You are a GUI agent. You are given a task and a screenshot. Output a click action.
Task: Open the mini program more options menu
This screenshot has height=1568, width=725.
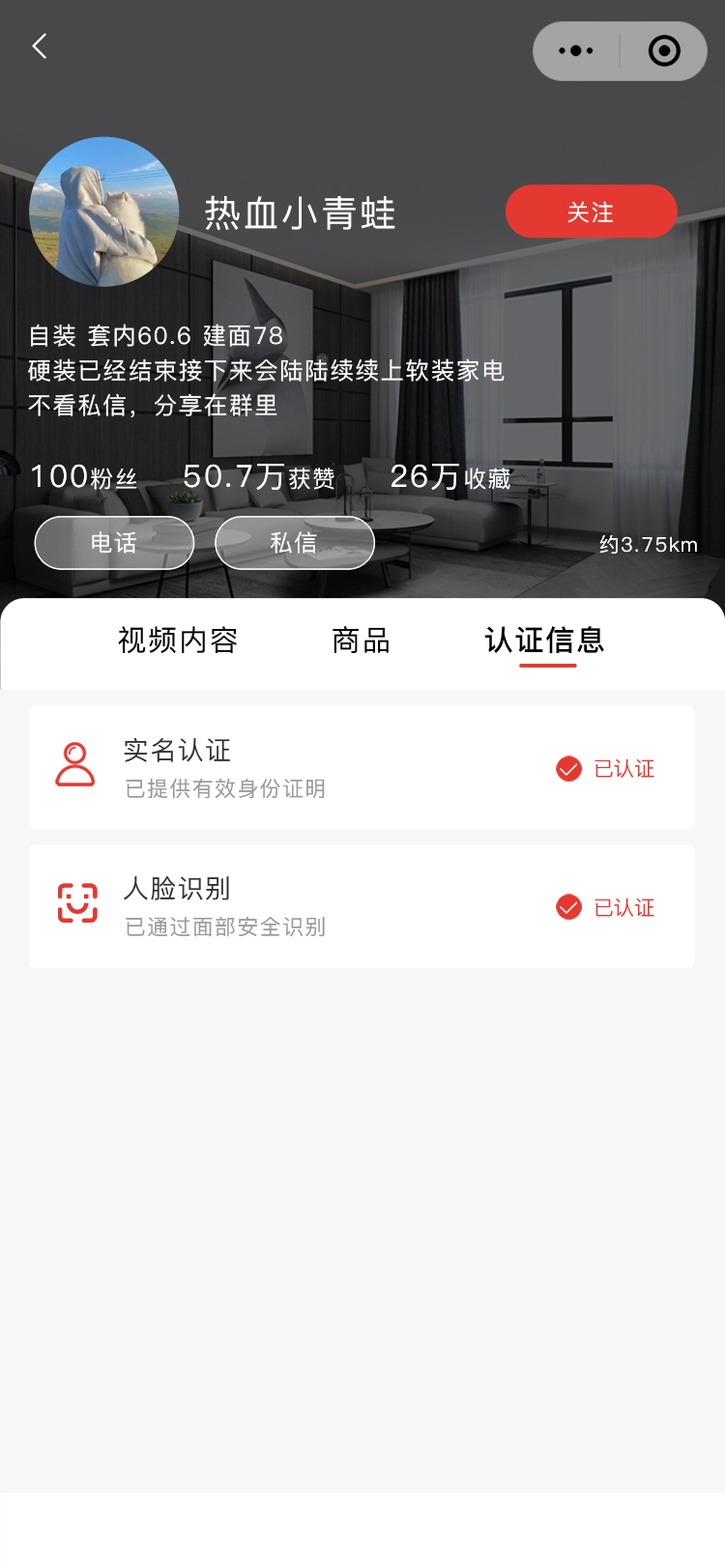coord(577,51)
